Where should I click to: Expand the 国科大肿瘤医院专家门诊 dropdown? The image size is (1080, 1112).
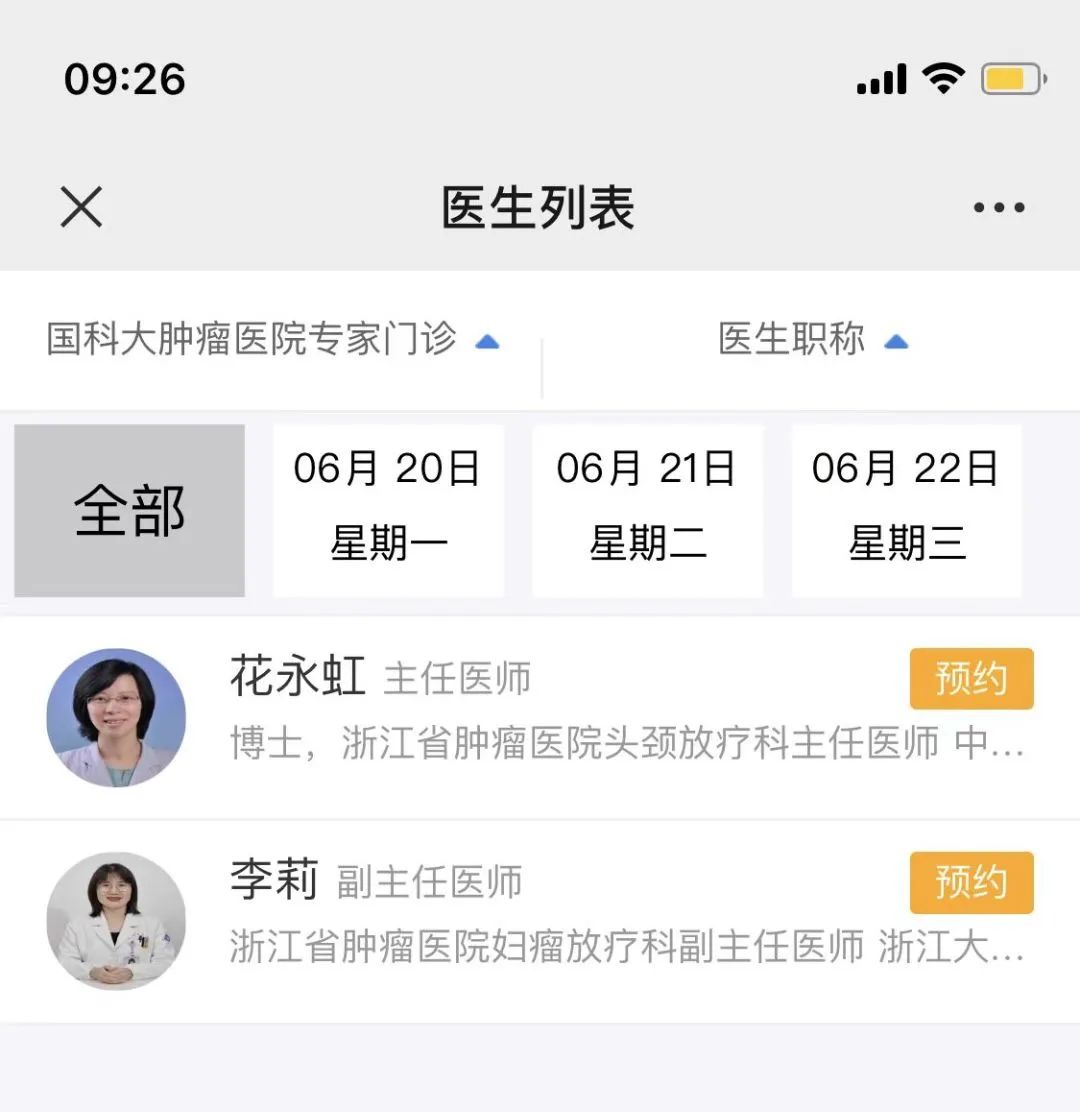point(272,340)
